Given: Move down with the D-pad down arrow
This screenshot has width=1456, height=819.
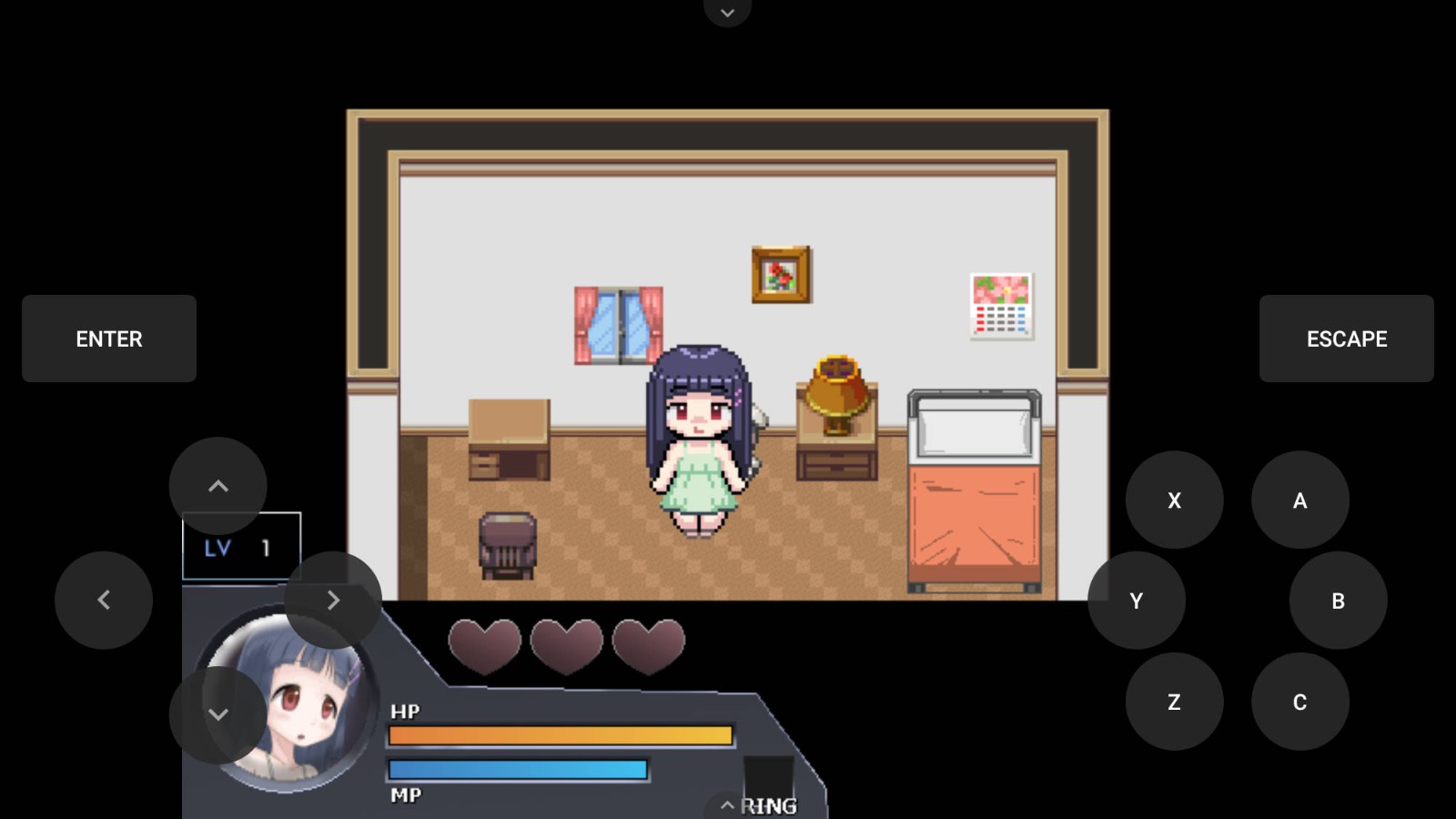Looking at the screenshot, I should [217, 714].
